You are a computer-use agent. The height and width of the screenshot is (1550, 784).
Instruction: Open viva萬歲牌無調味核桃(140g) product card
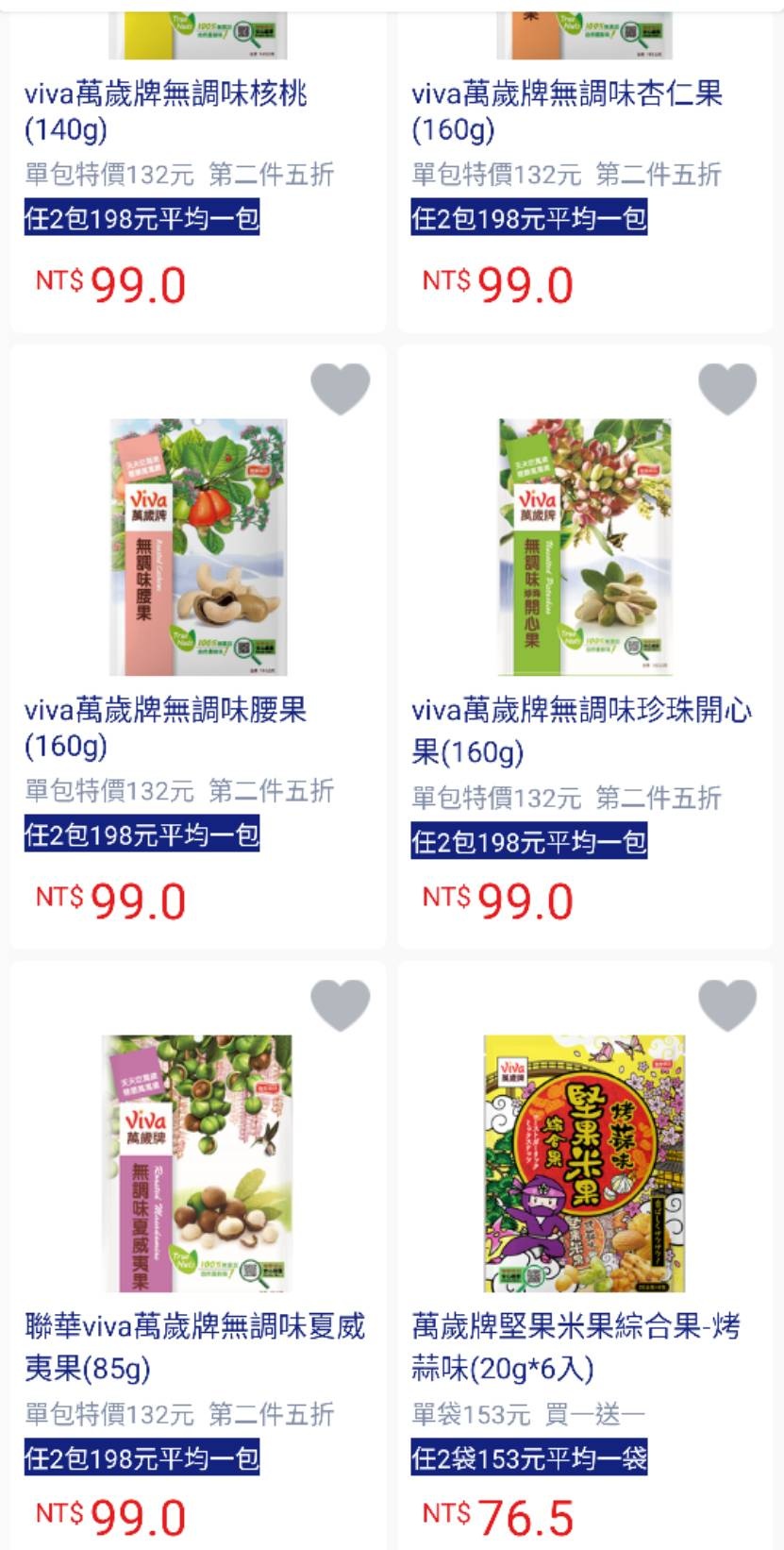pos(166,111)
